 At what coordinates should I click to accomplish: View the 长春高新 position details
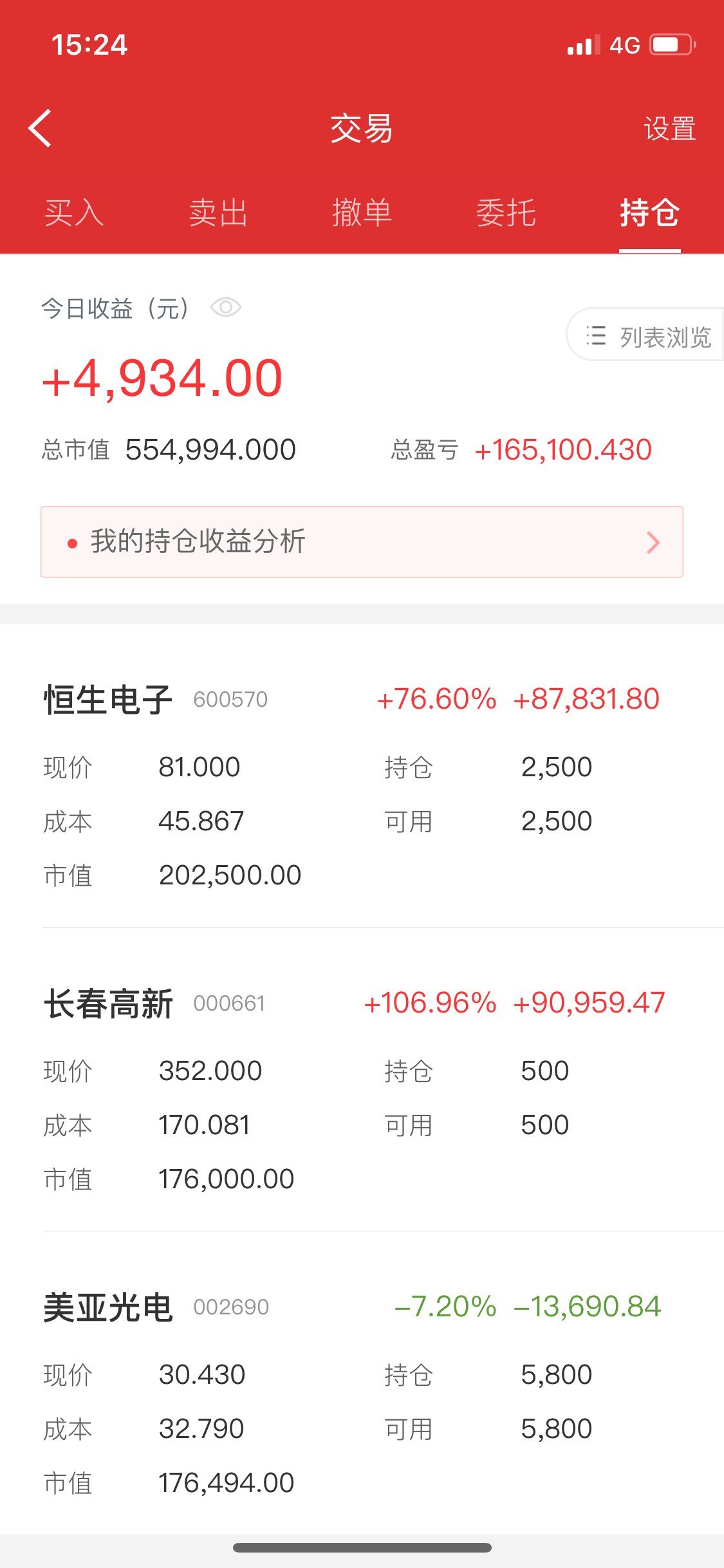point(107,1003)
